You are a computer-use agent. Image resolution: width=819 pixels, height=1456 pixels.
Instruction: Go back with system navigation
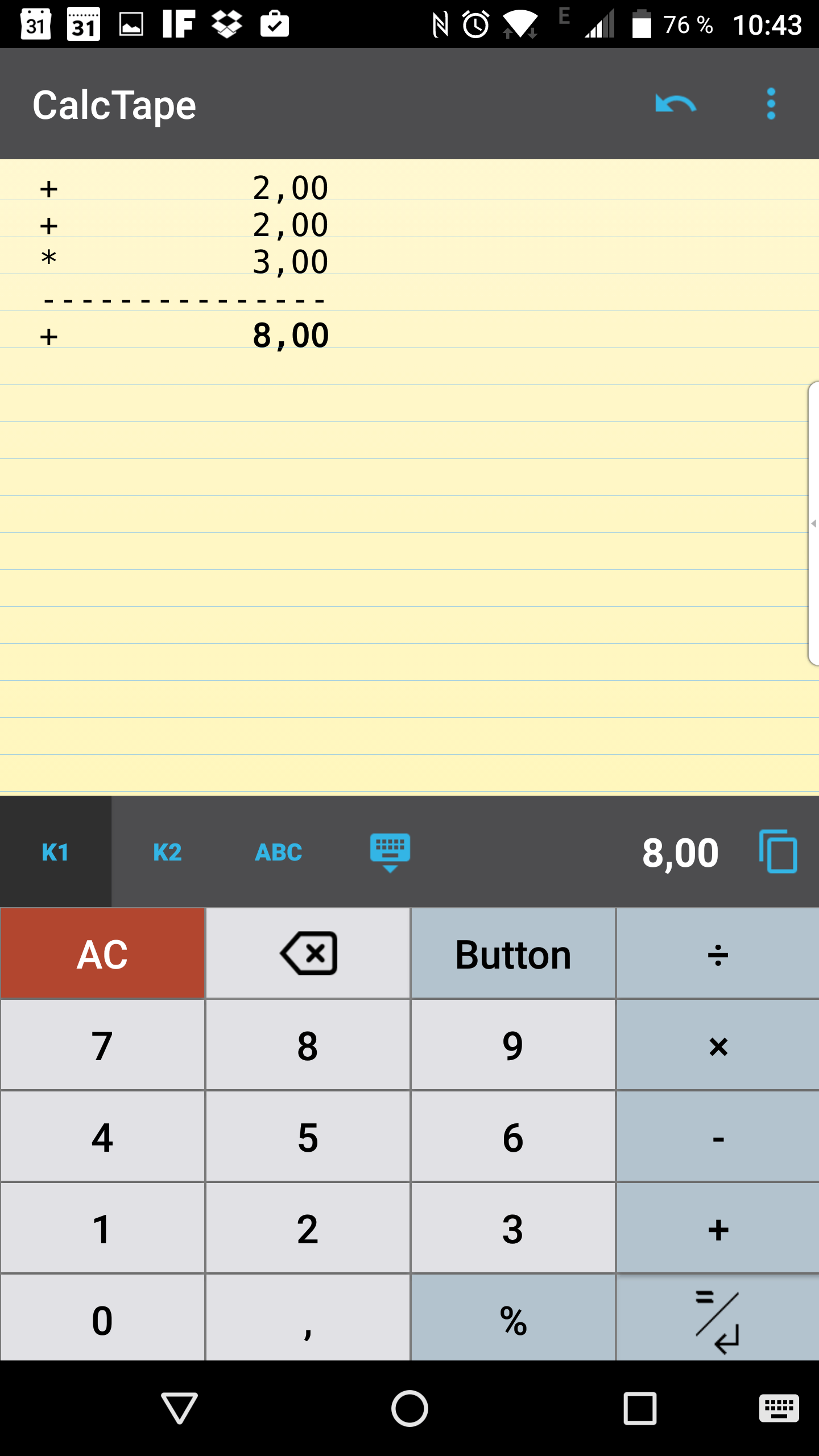[x=179, y=1408]
